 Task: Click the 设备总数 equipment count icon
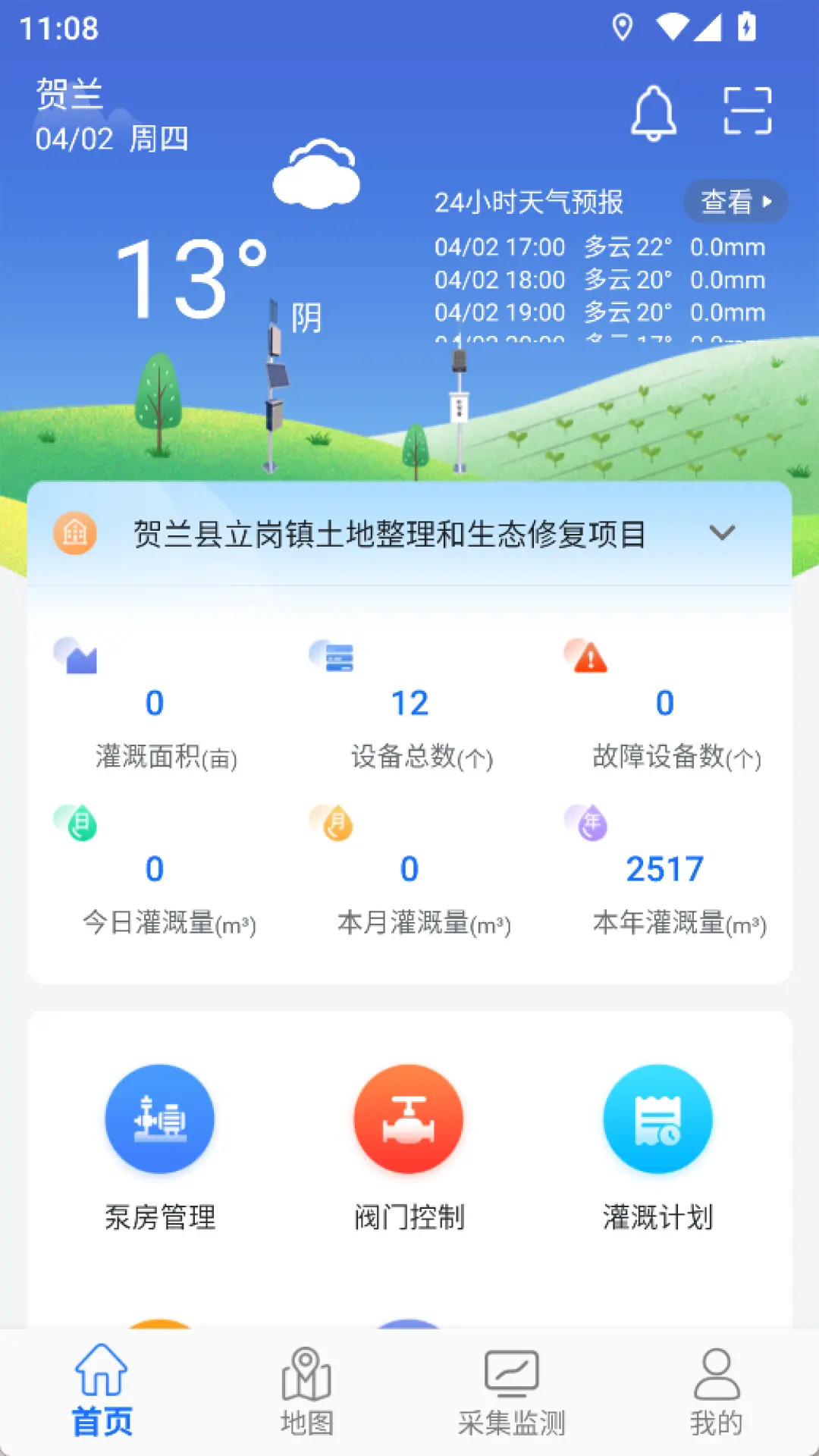coord(332,658)
